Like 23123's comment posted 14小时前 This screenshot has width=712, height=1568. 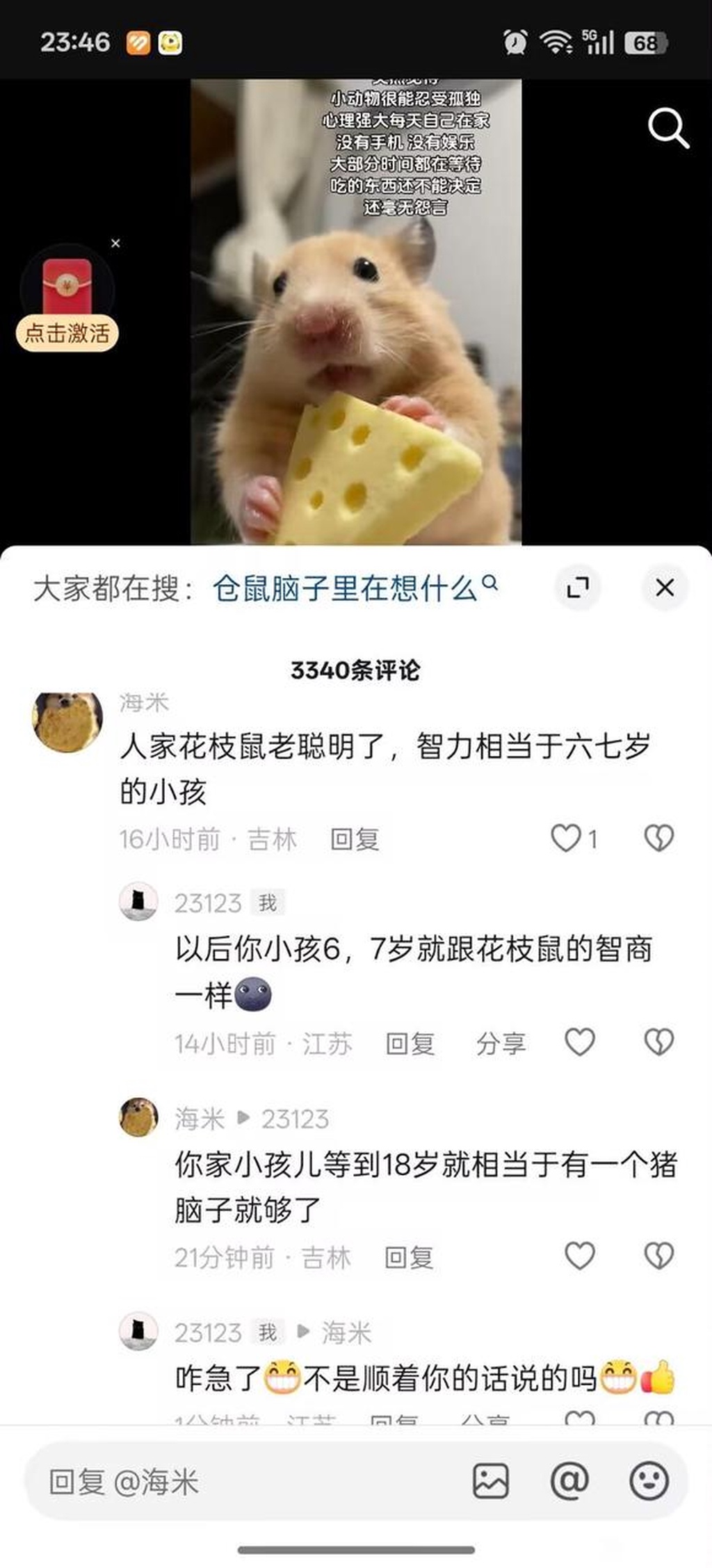(579, 1042)
